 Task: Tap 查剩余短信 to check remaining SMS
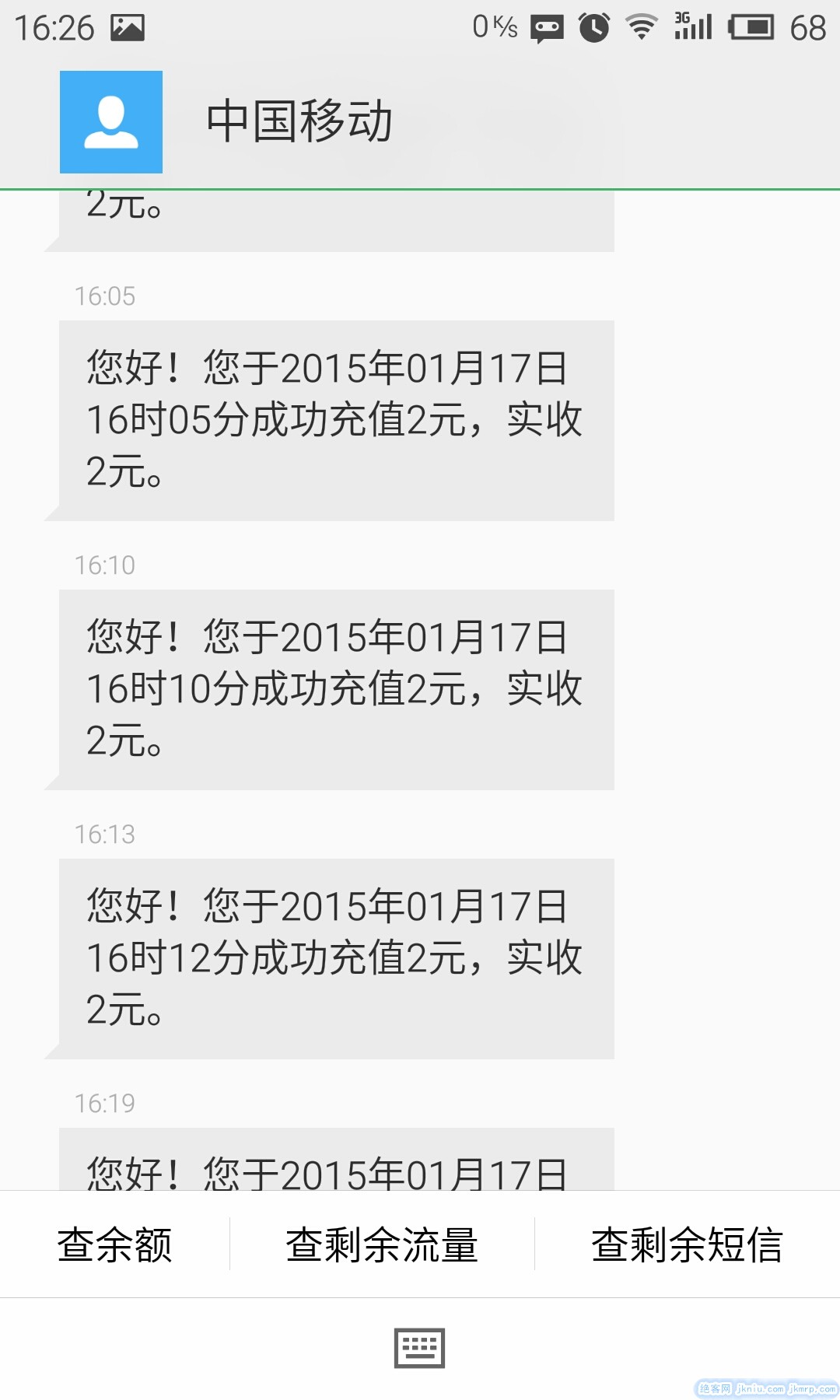click(x=687, y=1244)
